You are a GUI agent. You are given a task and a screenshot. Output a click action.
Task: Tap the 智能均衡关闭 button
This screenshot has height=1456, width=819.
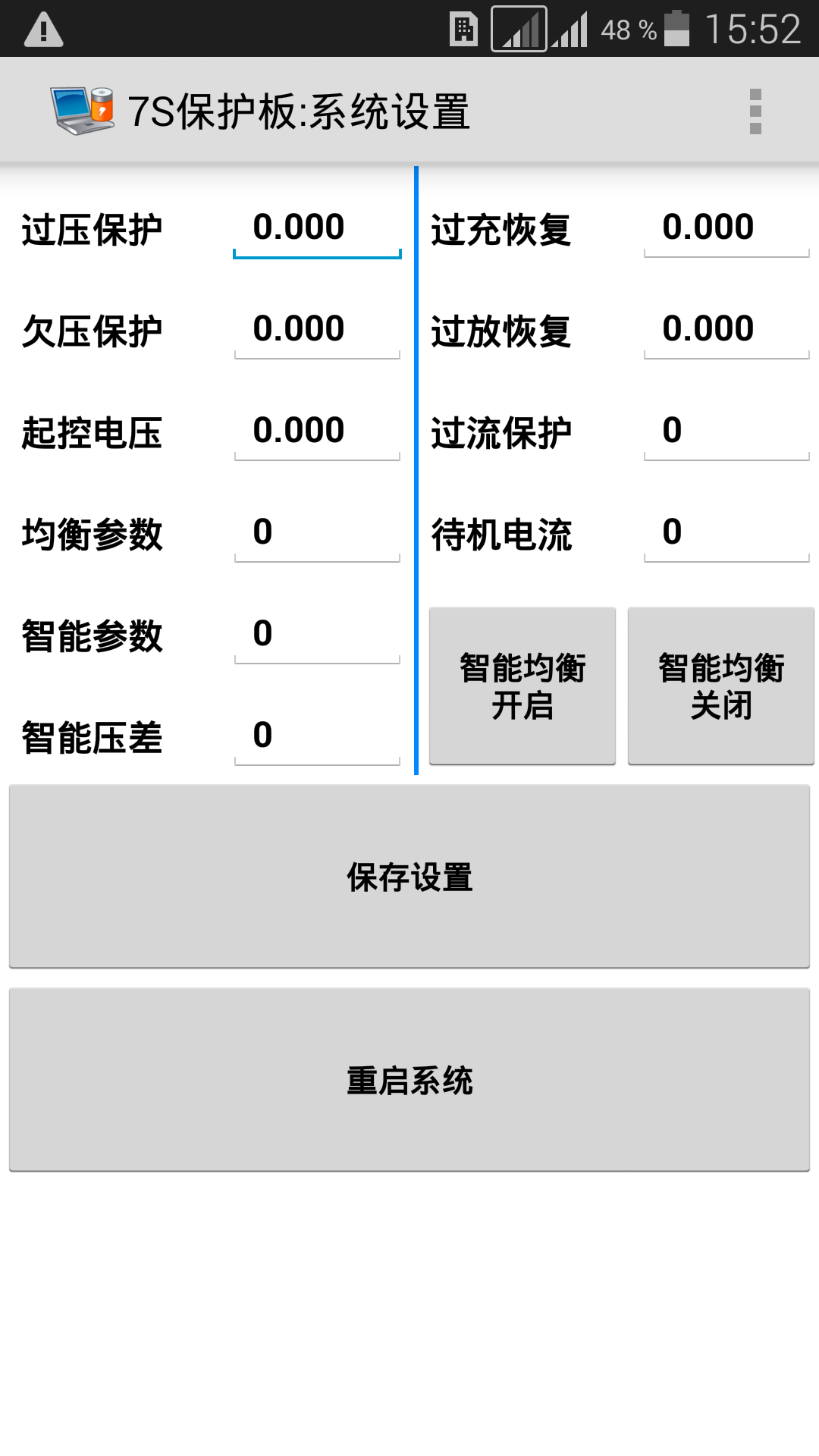coord(721,686)
